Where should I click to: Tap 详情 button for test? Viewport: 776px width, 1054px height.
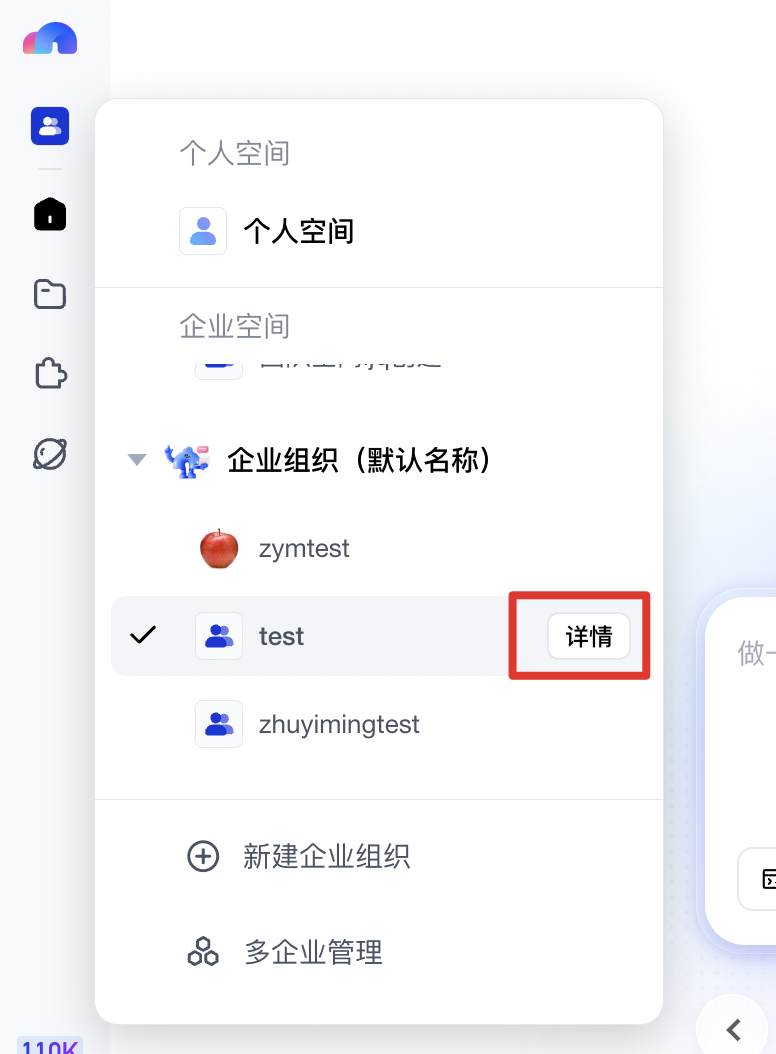(588, 636)
